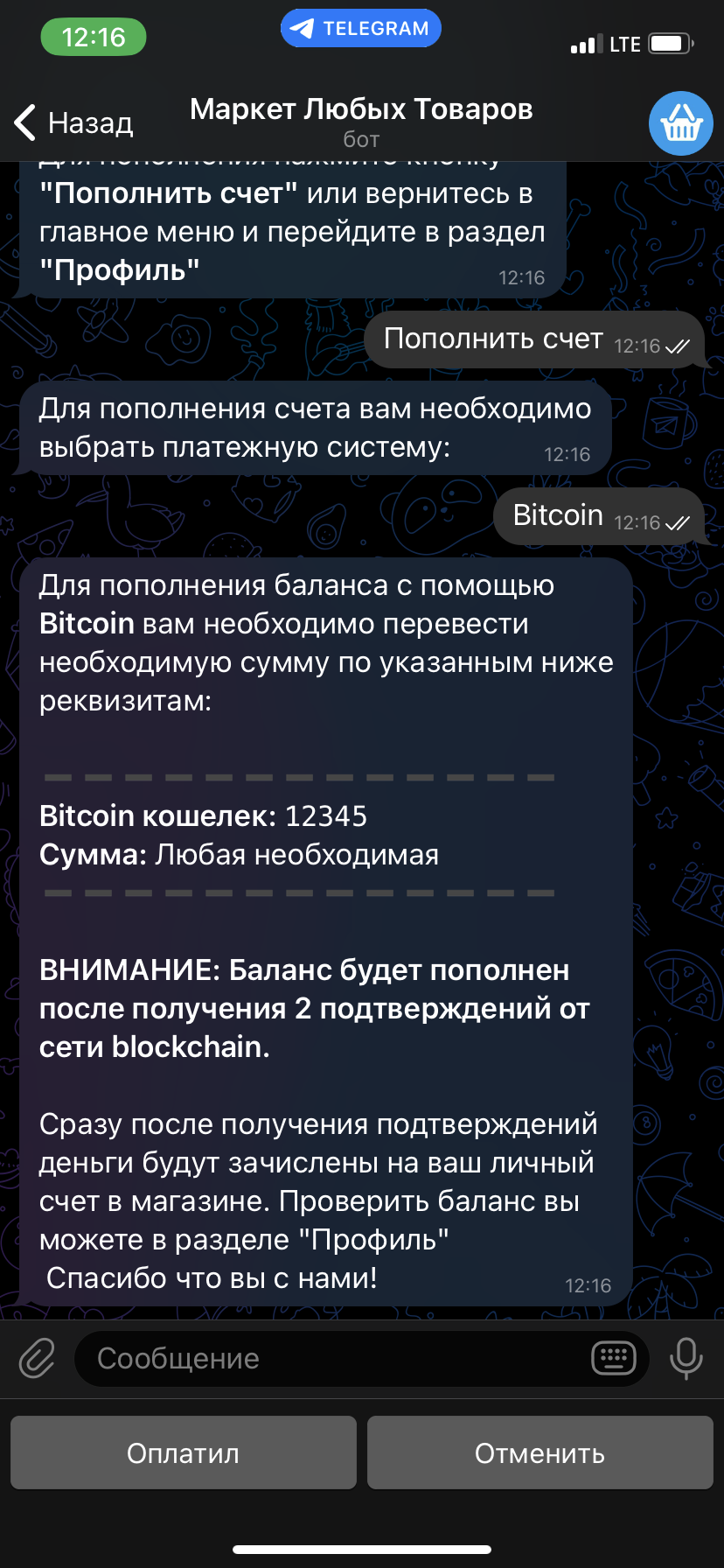The width and height of the screenshot is (724, 1568).
Task: Toggle the bot keyboard icon
Action: (614, 1359)
